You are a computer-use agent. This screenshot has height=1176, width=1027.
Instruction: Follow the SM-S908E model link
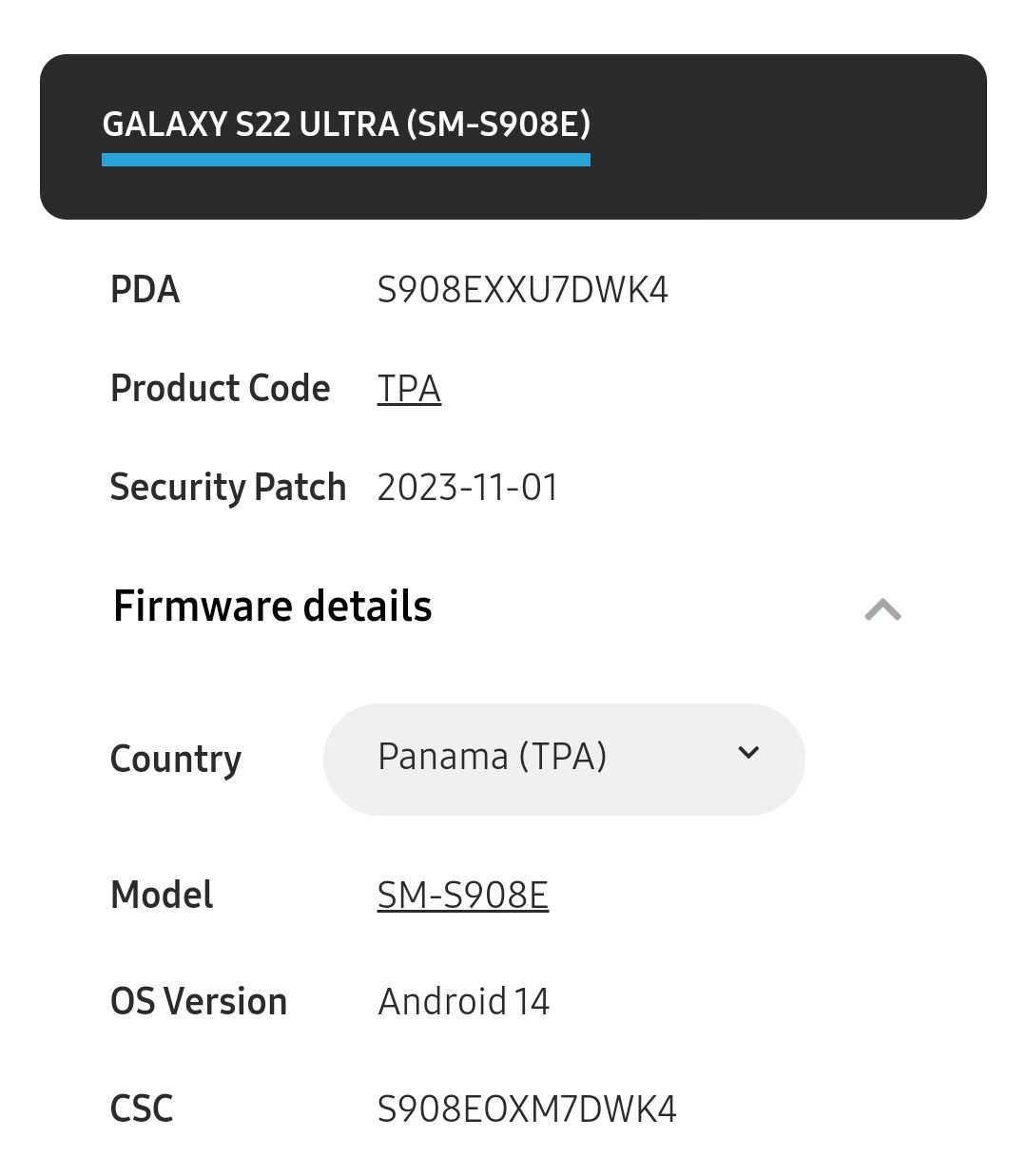pyautogui.click(x=462, y=895)
